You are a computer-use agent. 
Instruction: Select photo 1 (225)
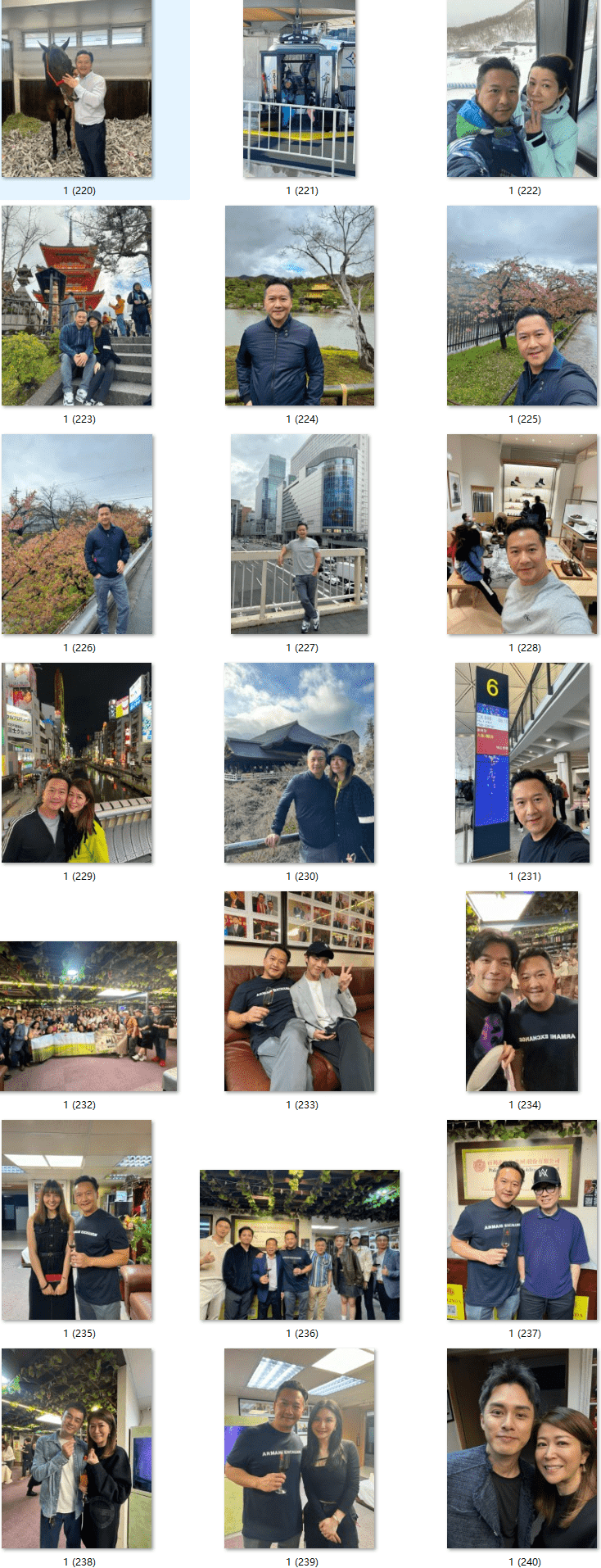pyautogui.click(x=522, y=306)
